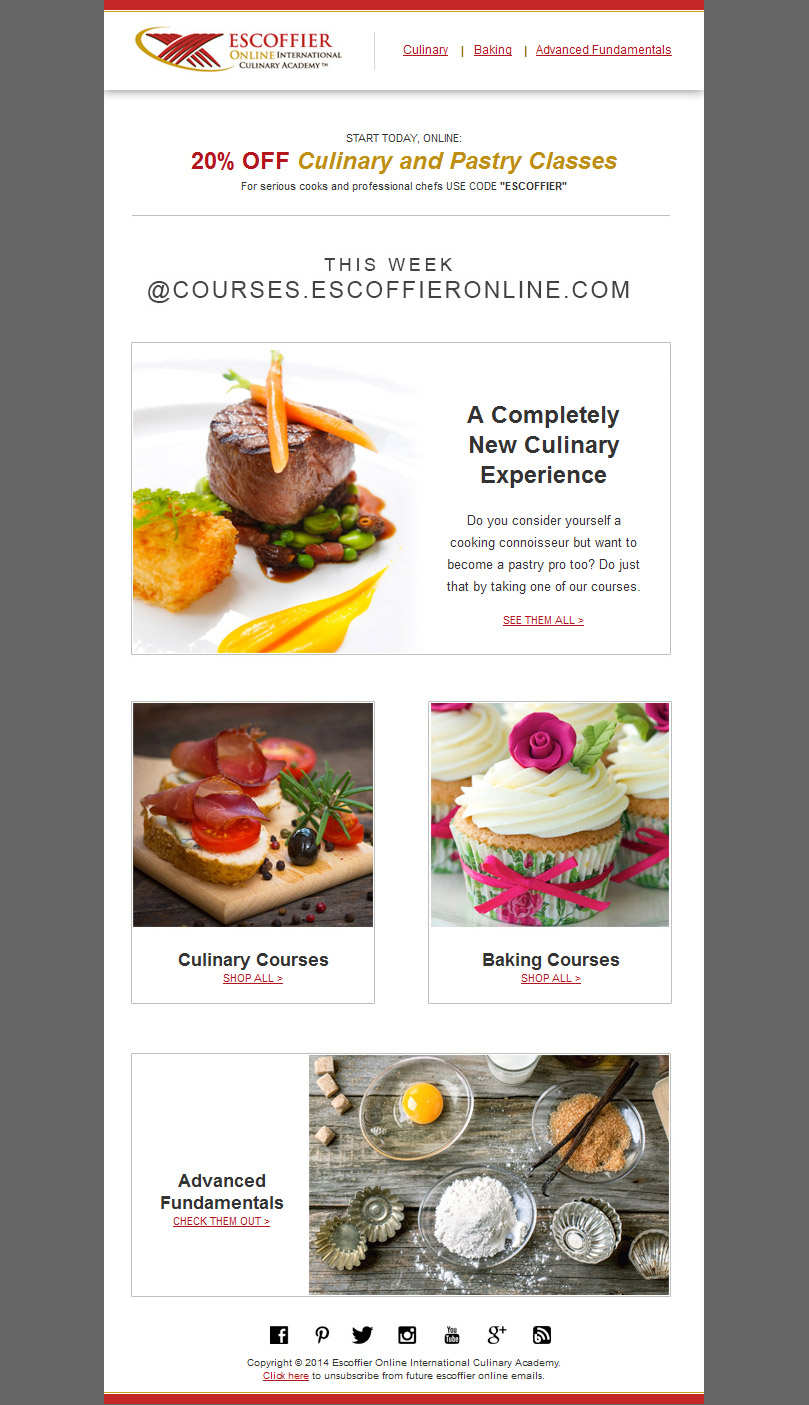Go to Advanced Fundamentals from the header

tap(603, 50)
